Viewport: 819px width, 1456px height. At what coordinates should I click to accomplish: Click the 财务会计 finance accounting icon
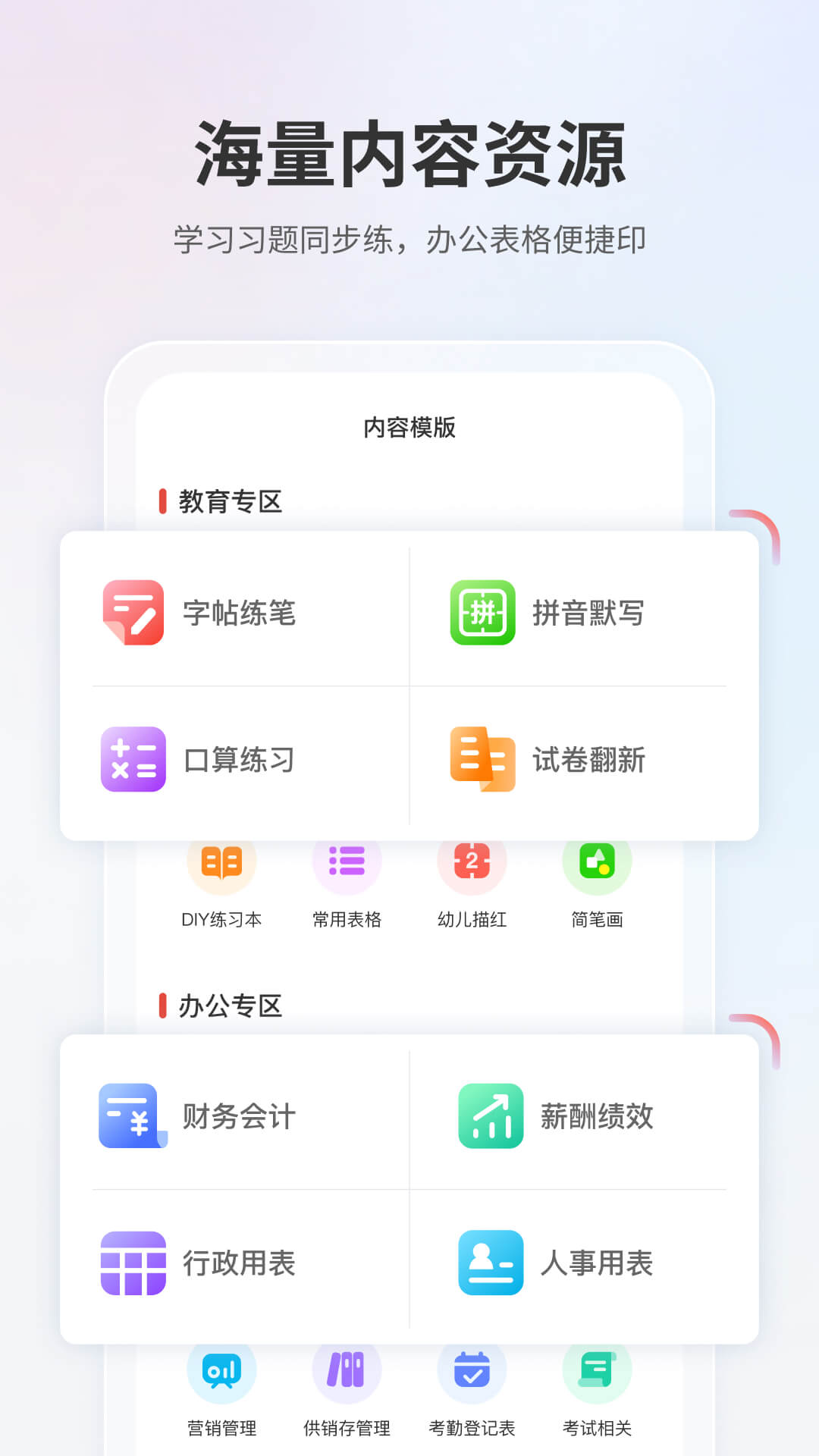click(133, 1115)
